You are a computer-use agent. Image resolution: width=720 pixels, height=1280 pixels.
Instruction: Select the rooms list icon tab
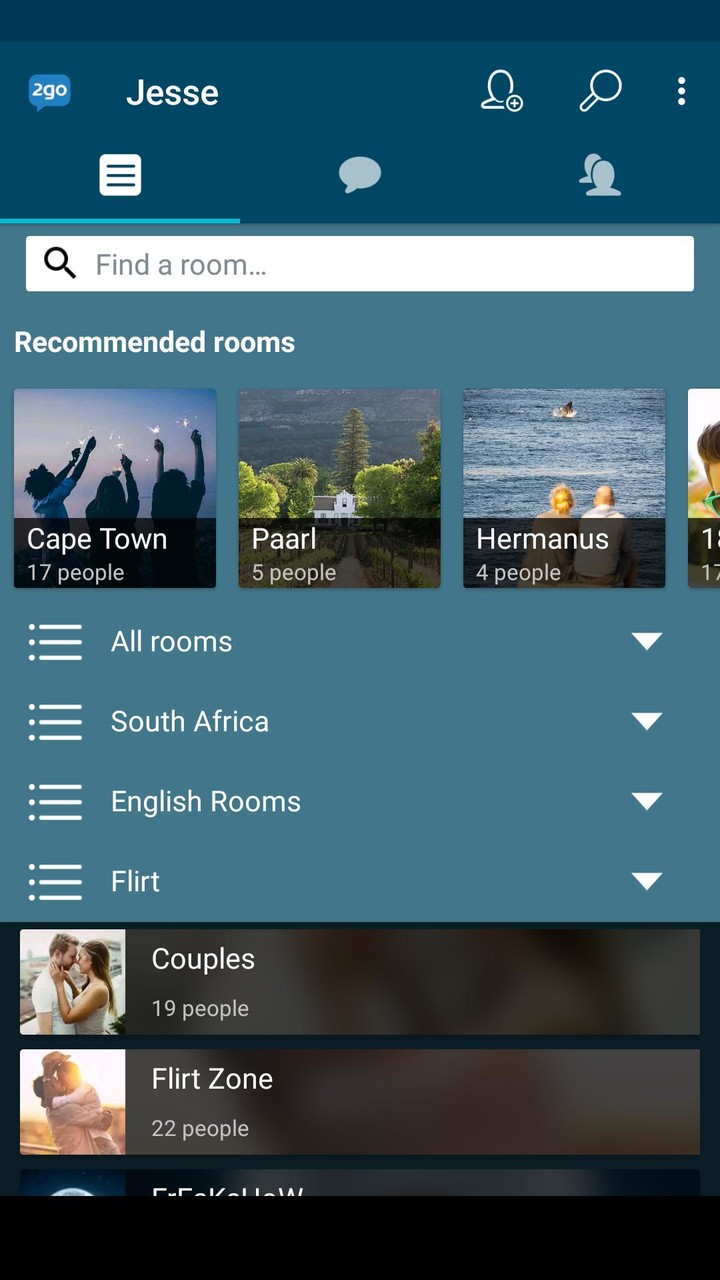[120, 174]
